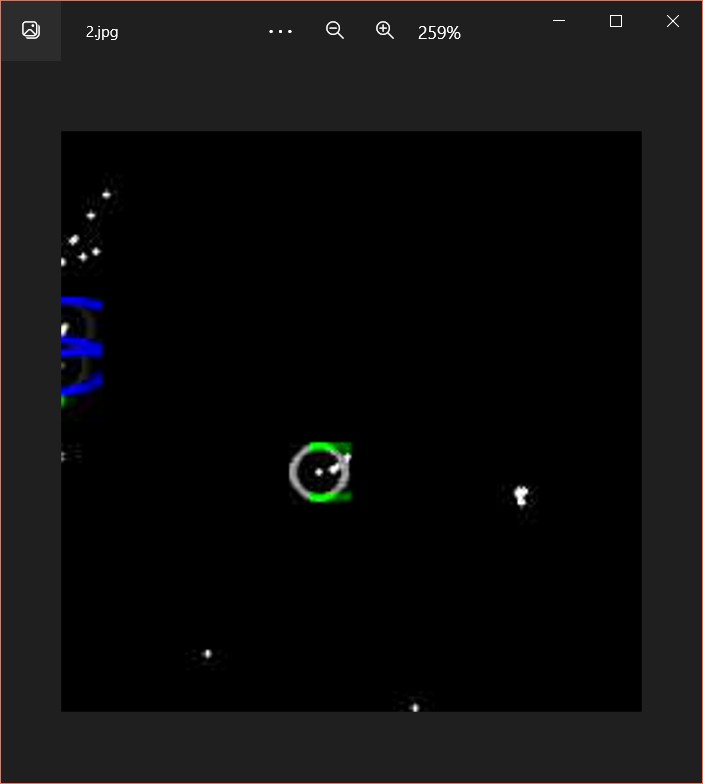
Task: Maximize the photo viewer window
Action: point(616,21)
